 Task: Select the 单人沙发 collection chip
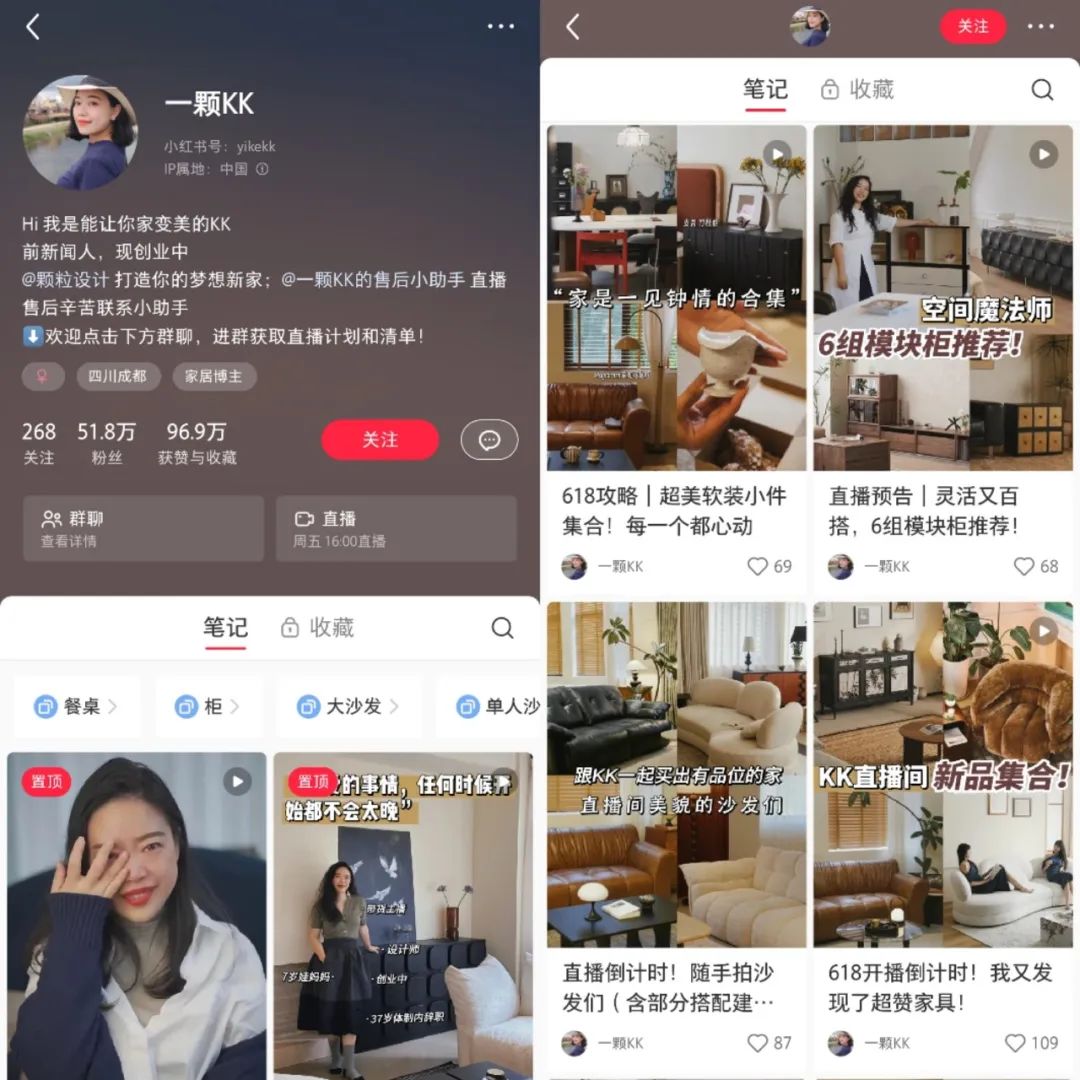coord(498,706)
